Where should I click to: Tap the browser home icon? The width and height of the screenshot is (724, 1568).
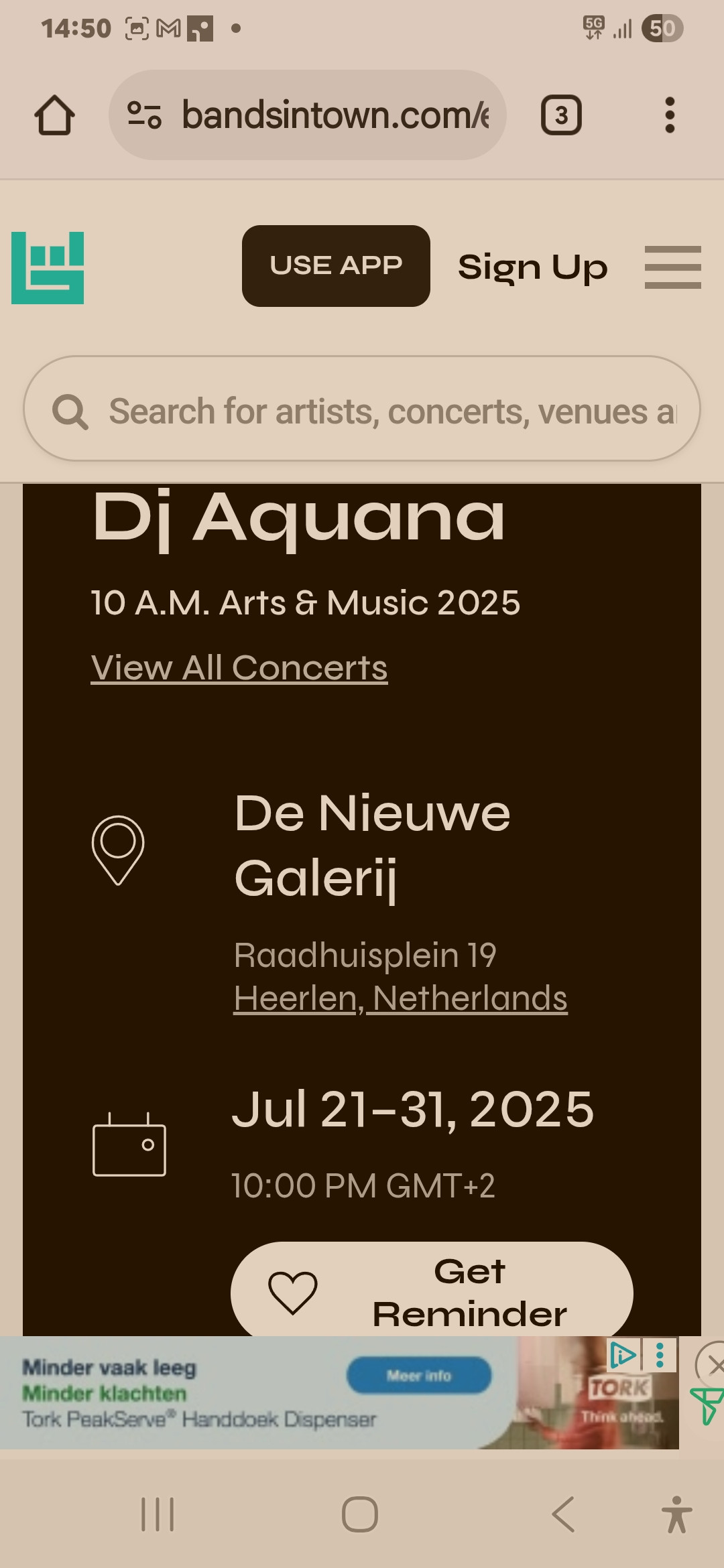tap(54, 115)
